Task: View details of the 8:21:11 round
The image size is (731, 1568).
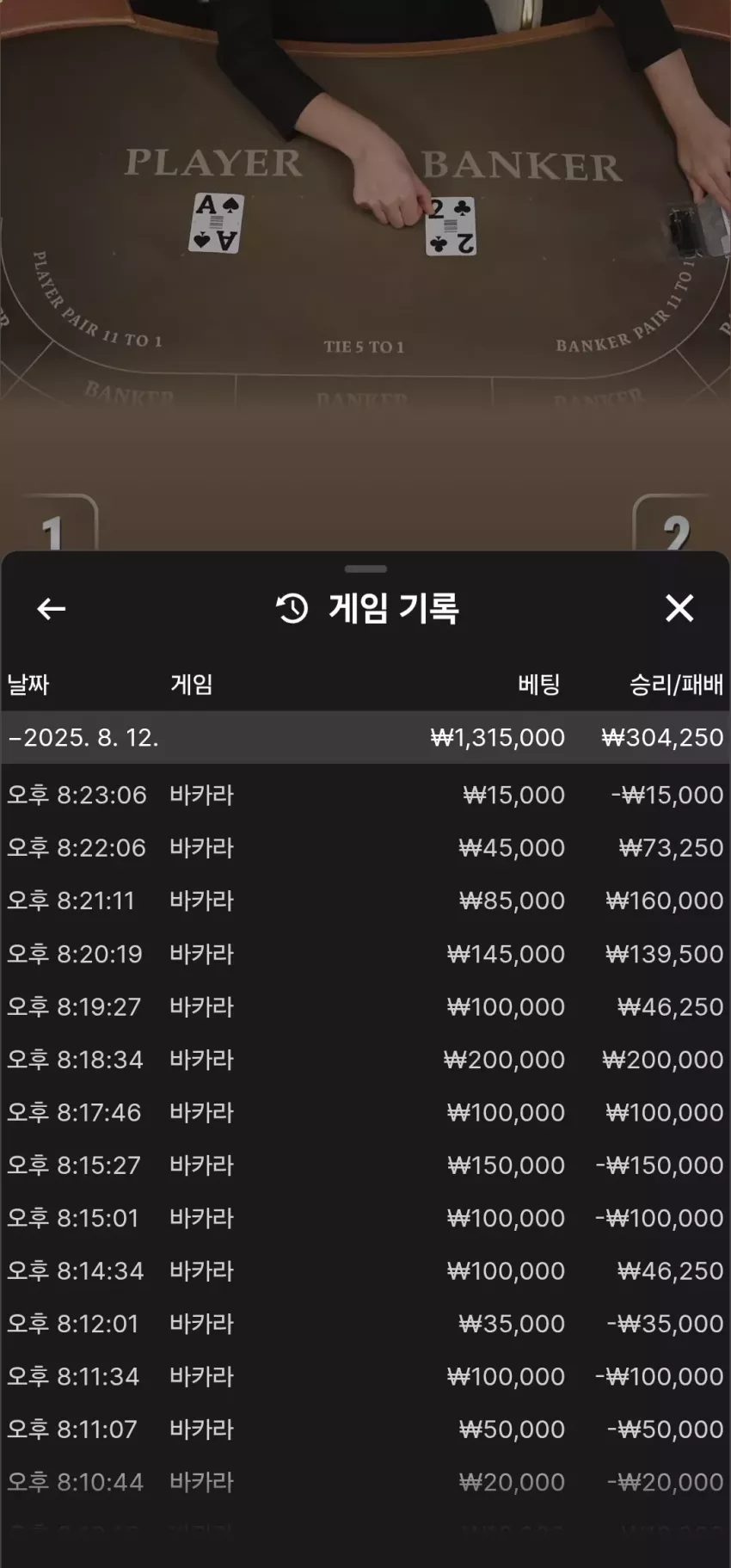Action: [365, 901]
